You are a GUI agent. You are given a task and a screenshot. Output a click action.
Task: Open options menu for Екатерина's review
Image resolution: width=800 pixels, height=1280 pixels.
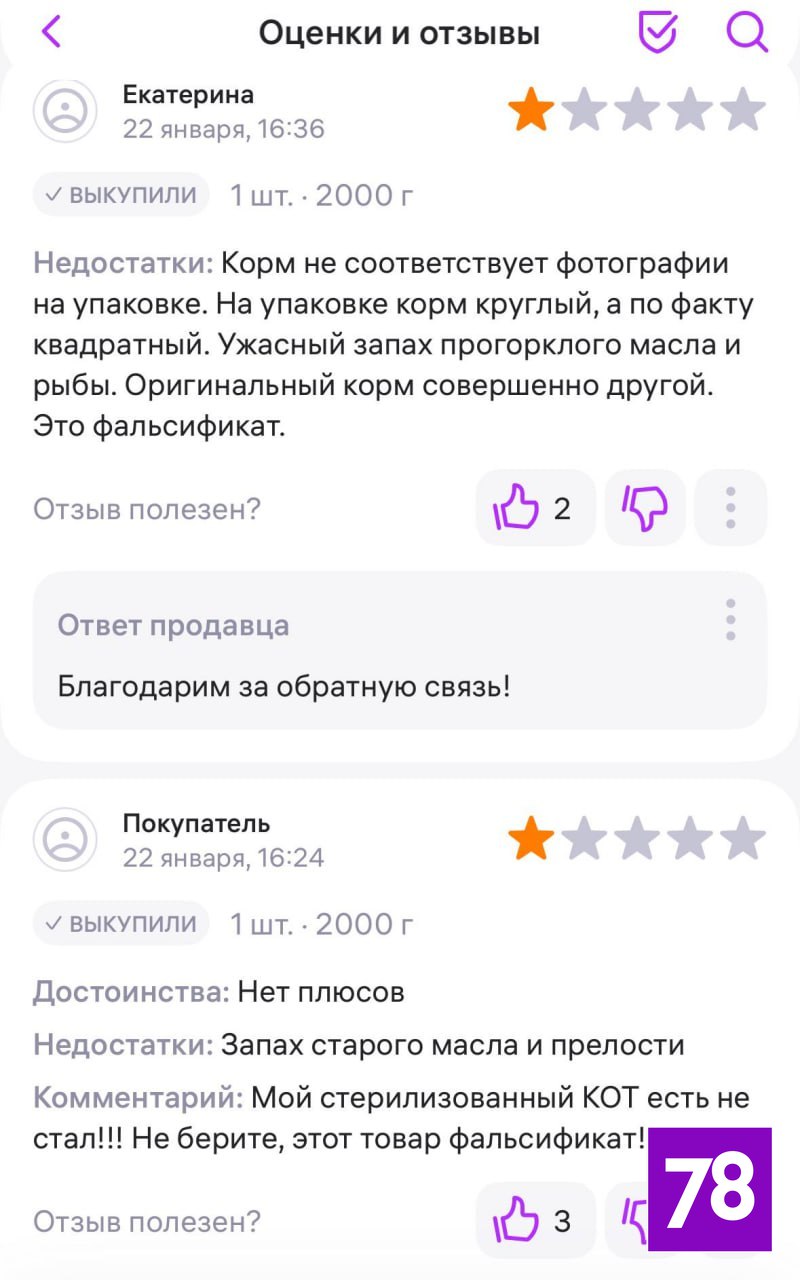click(731, 507)
